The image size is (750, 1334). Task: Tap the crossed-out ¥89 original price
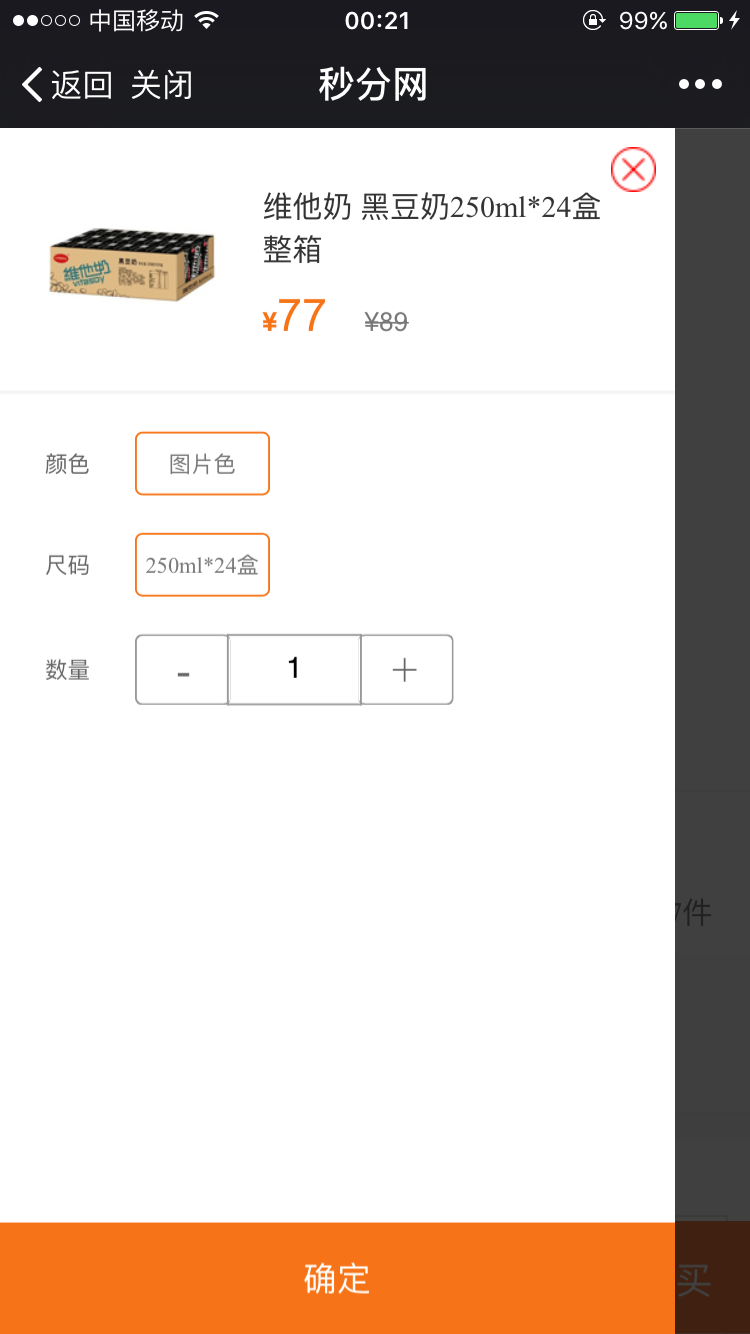point(385,320)
